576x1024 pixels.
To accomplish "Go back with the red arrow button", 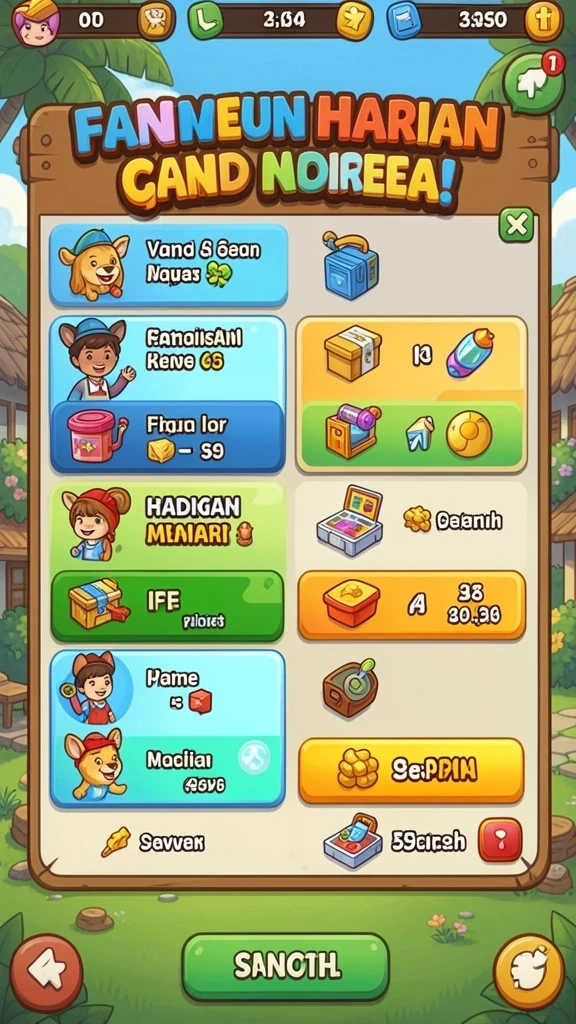I will pyautogui.click(x=46, y=973).
